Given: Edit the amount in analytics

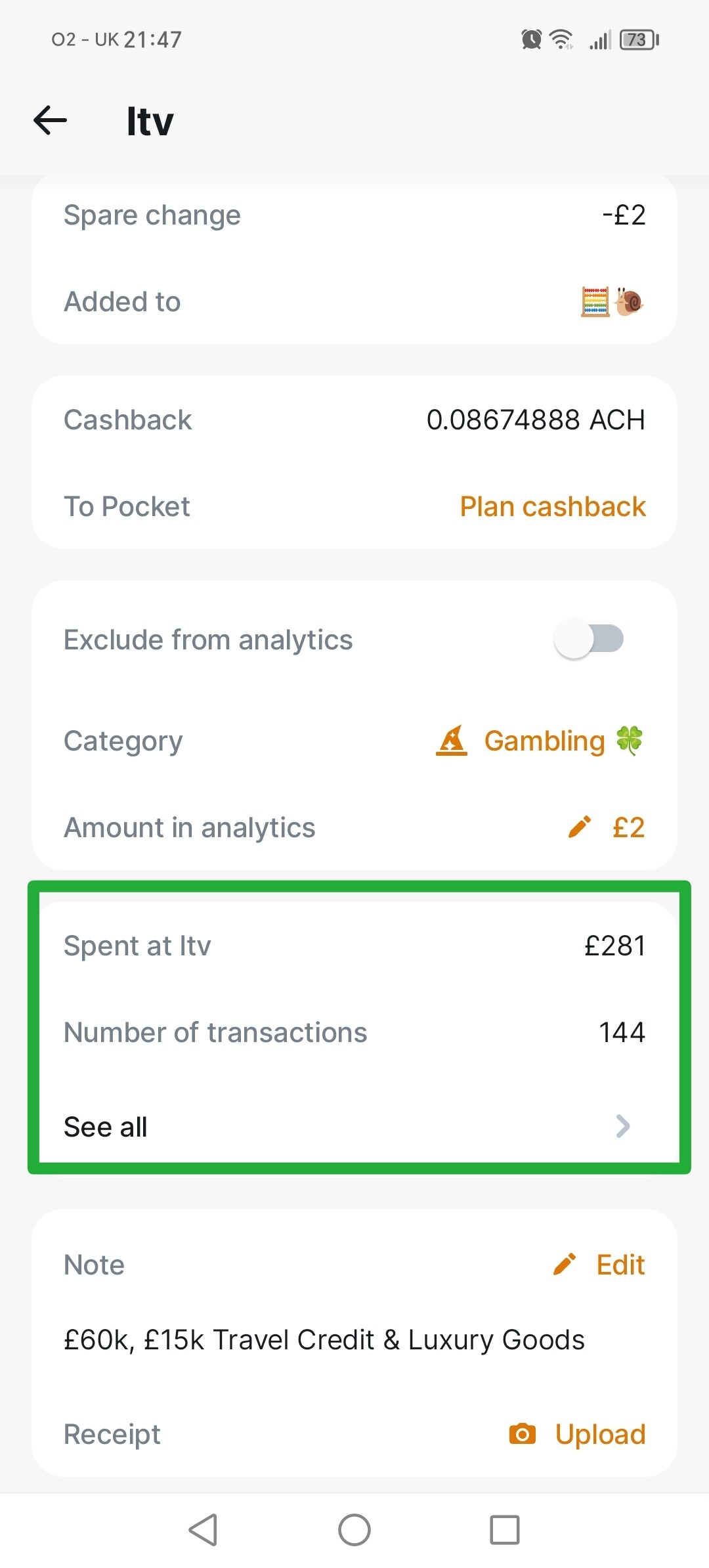Looking at the screenshot, I should coord(606,827).
